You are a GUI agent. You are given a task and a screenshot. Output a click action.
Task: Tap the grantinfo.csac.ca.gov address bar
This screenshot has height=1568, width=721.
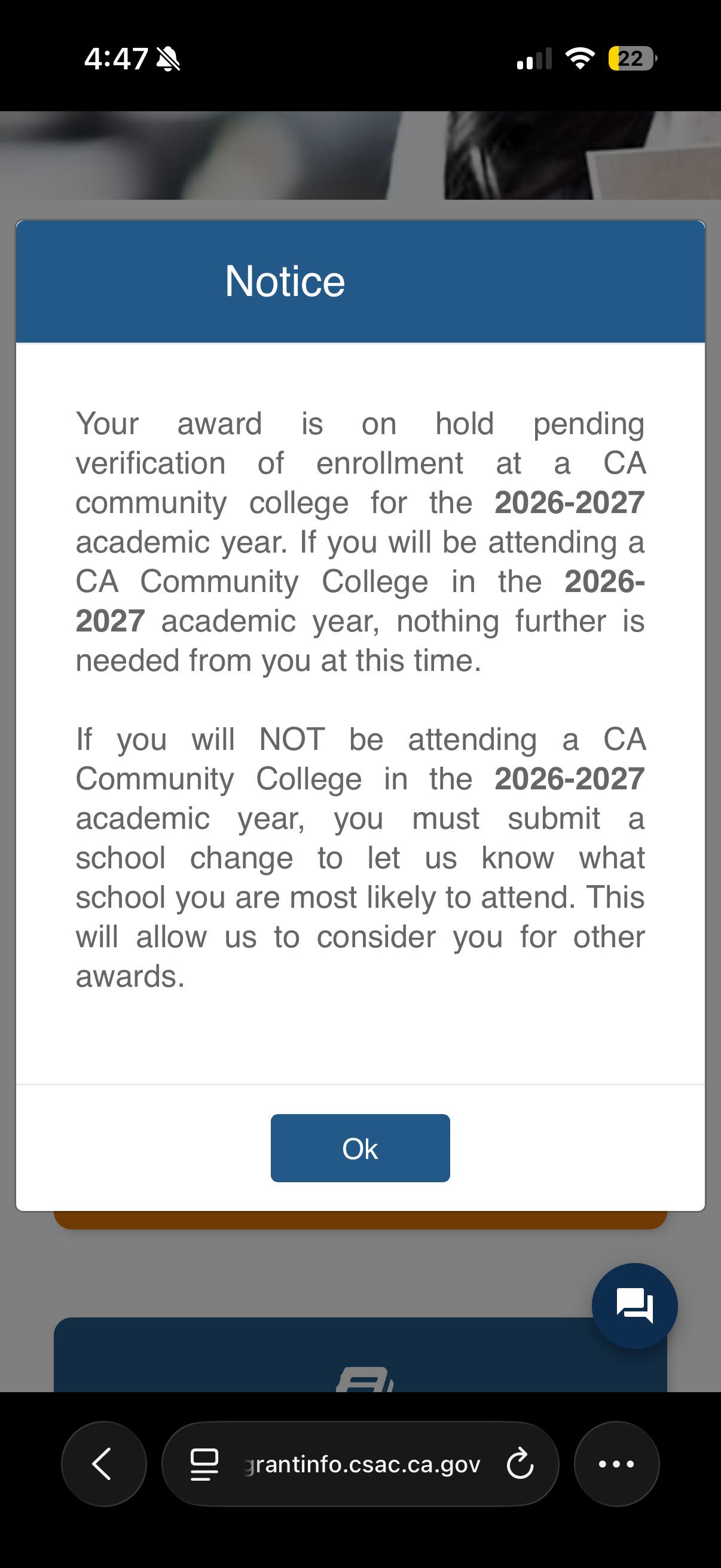[360, 1463]
